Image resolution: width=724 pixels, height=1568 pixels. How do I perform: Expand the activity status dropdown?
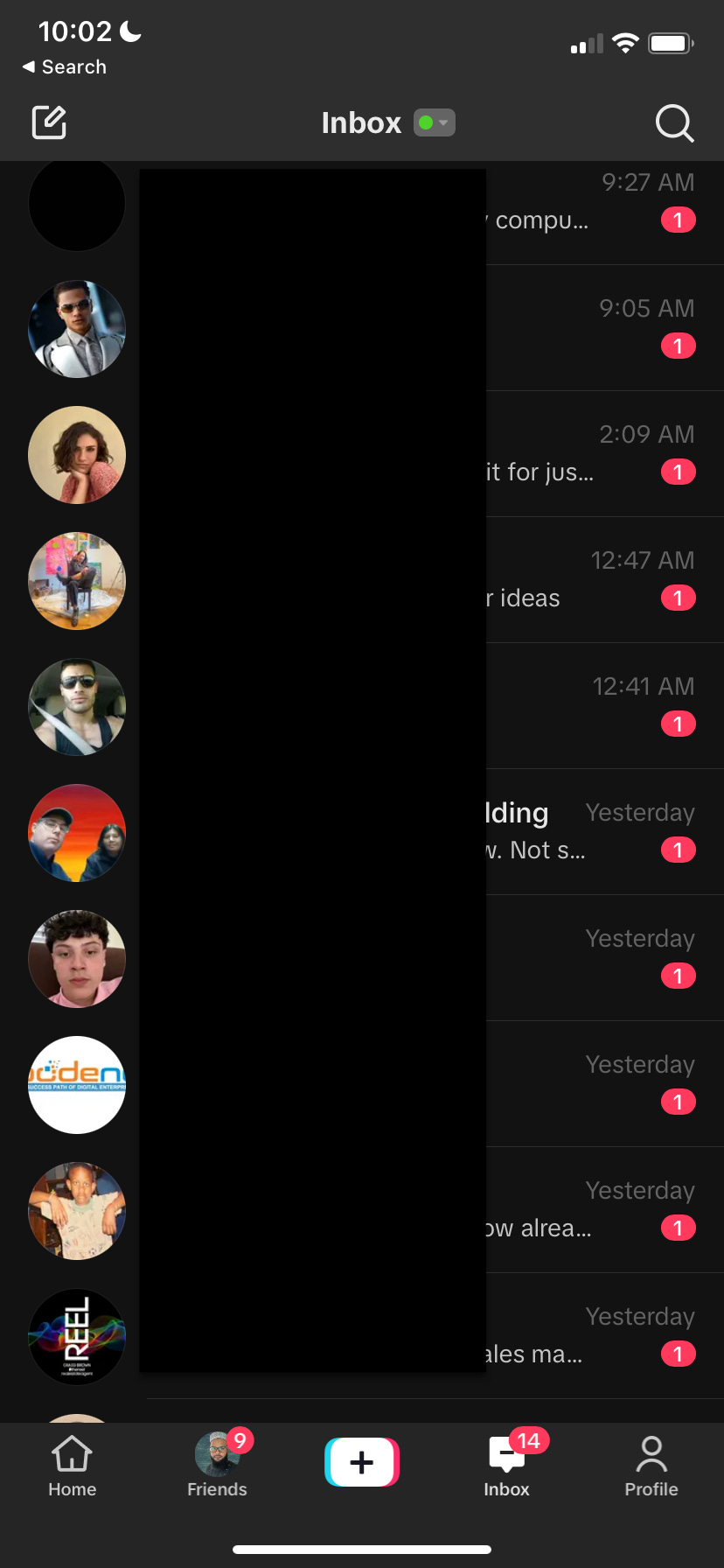[435, 122]
